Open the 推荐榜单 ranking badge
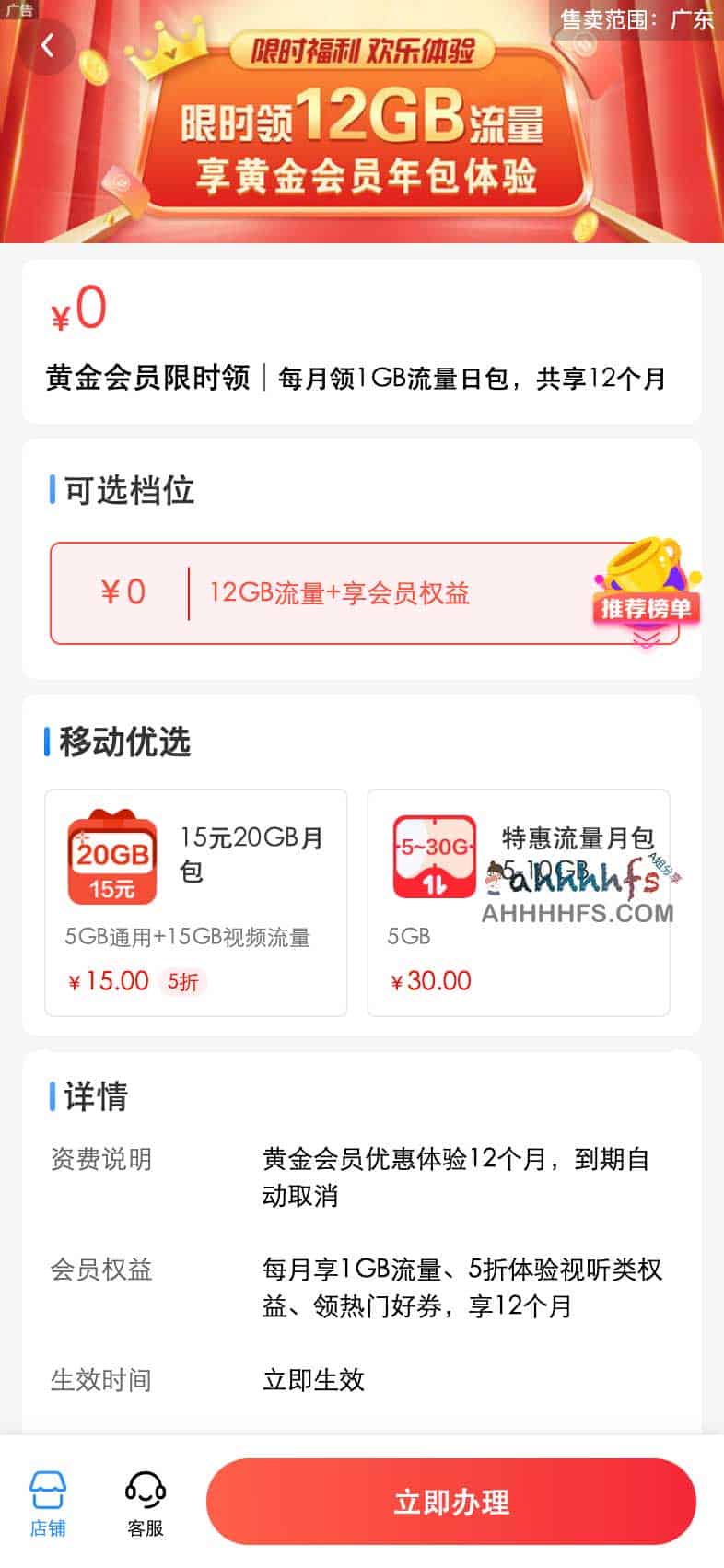724x1568 pixels. click(646, 609)
